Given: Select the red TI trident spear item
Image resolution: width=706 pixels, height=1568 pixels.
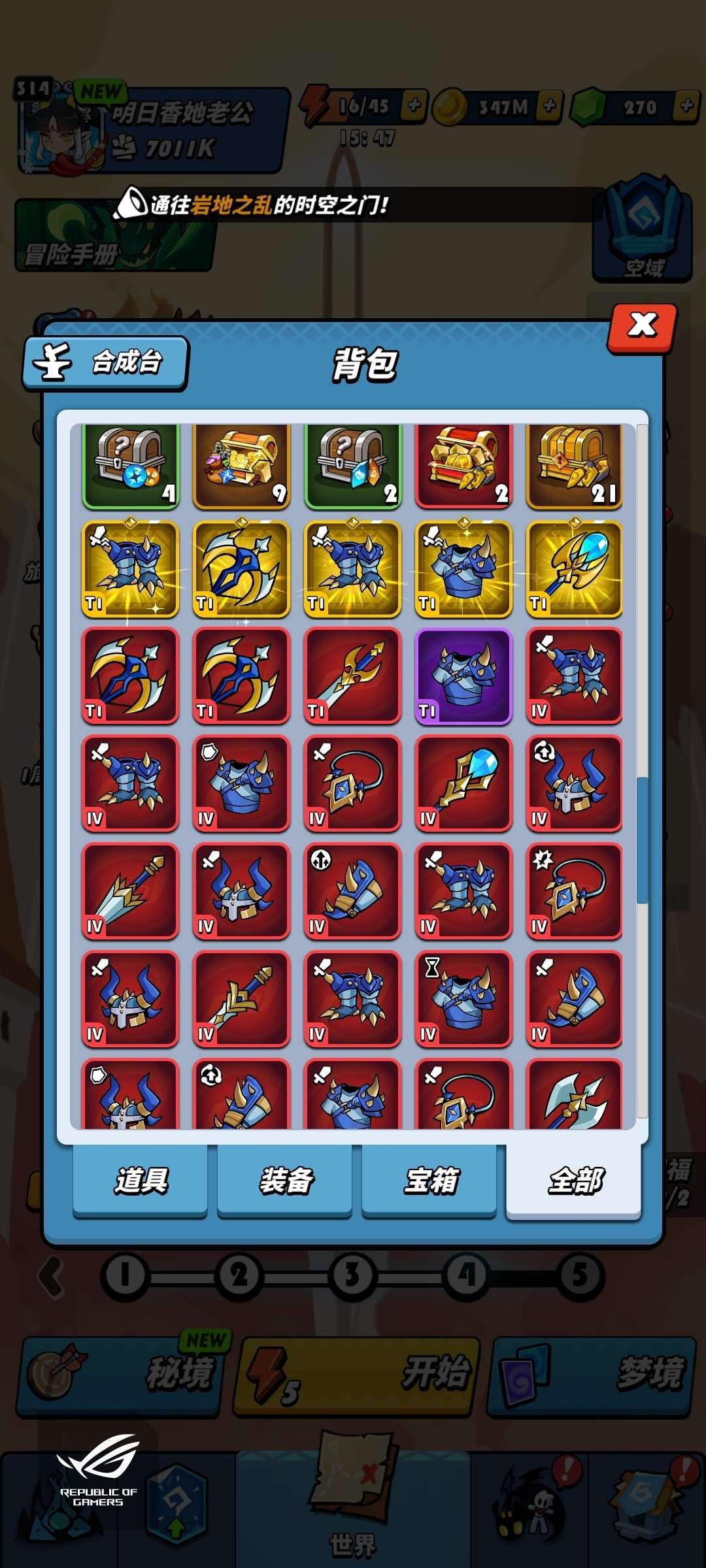Looking at the screenshot, I should pyautogui.click(x=352, y=676).
